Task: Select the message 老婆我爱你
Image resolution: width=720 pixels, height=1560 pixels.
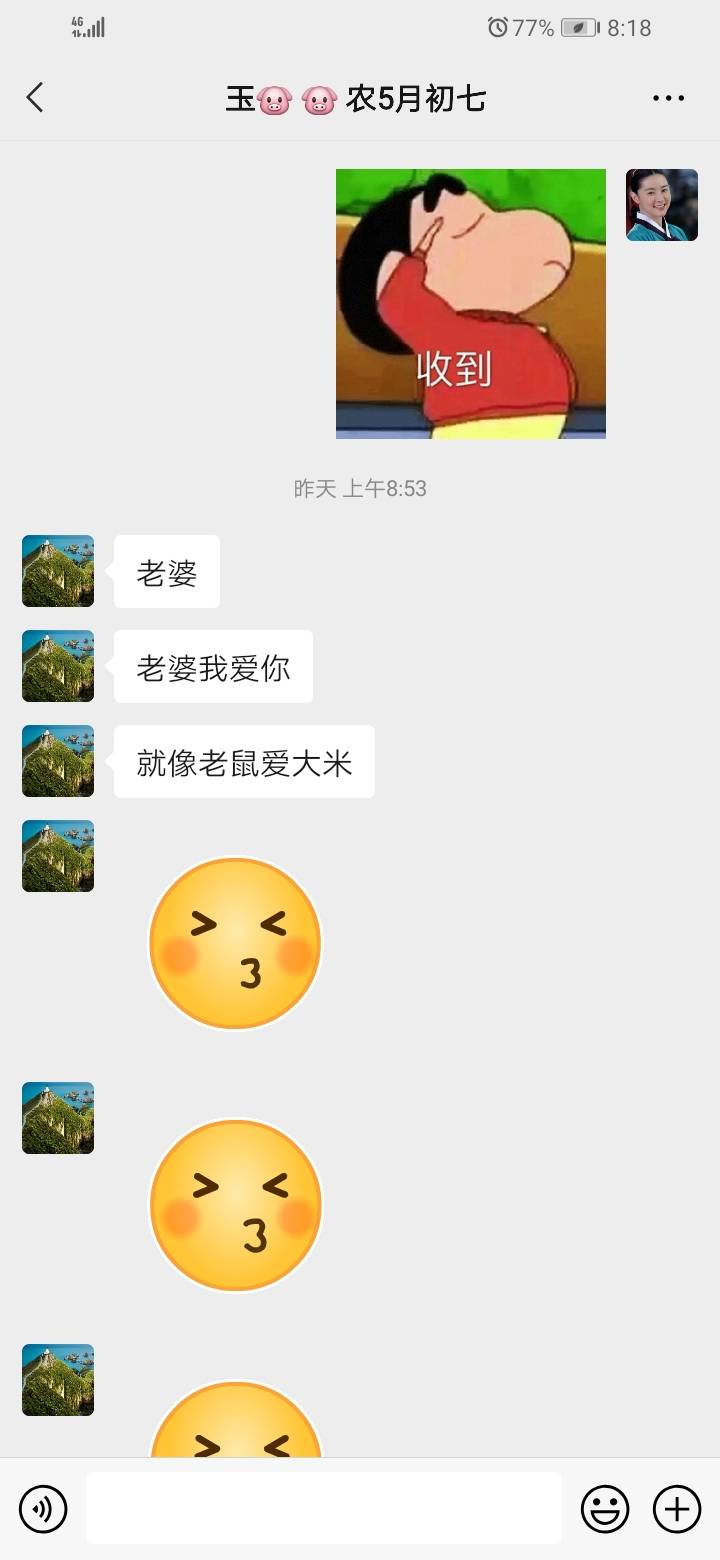Action: coord(213,666)
